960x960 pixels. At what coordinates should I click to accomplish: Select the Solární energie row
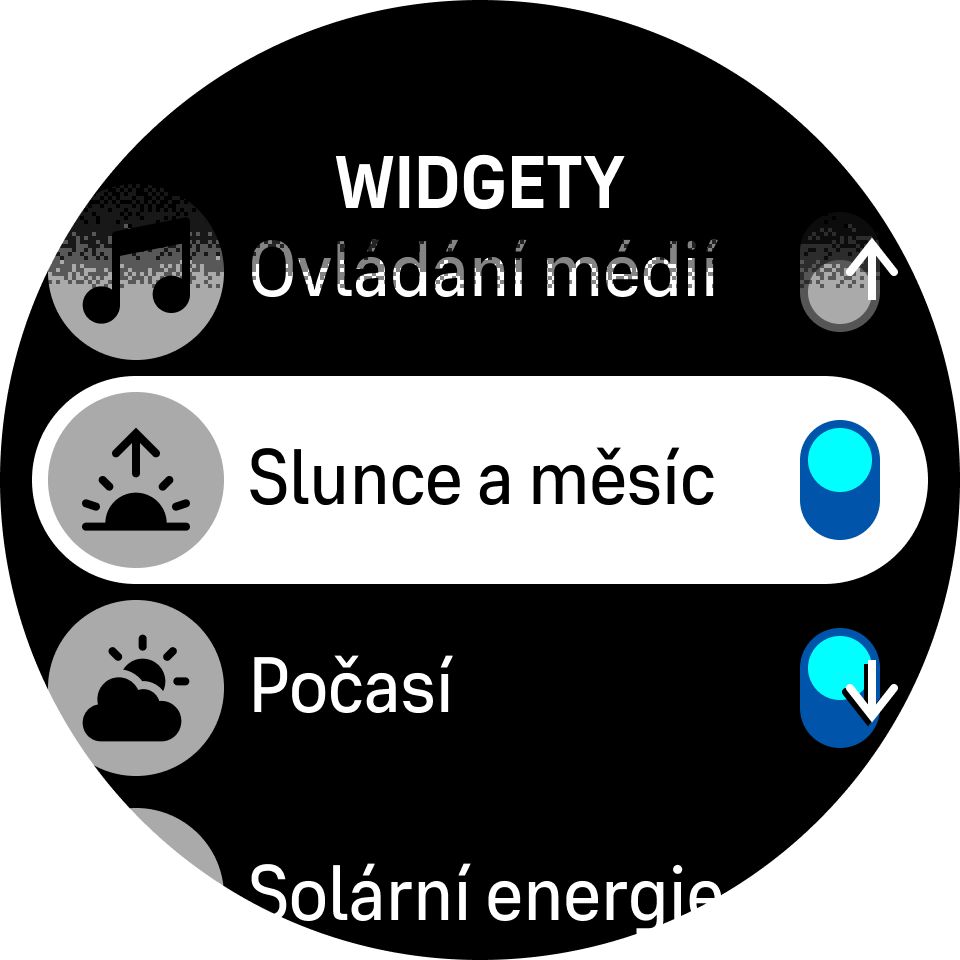coord(484,888)
